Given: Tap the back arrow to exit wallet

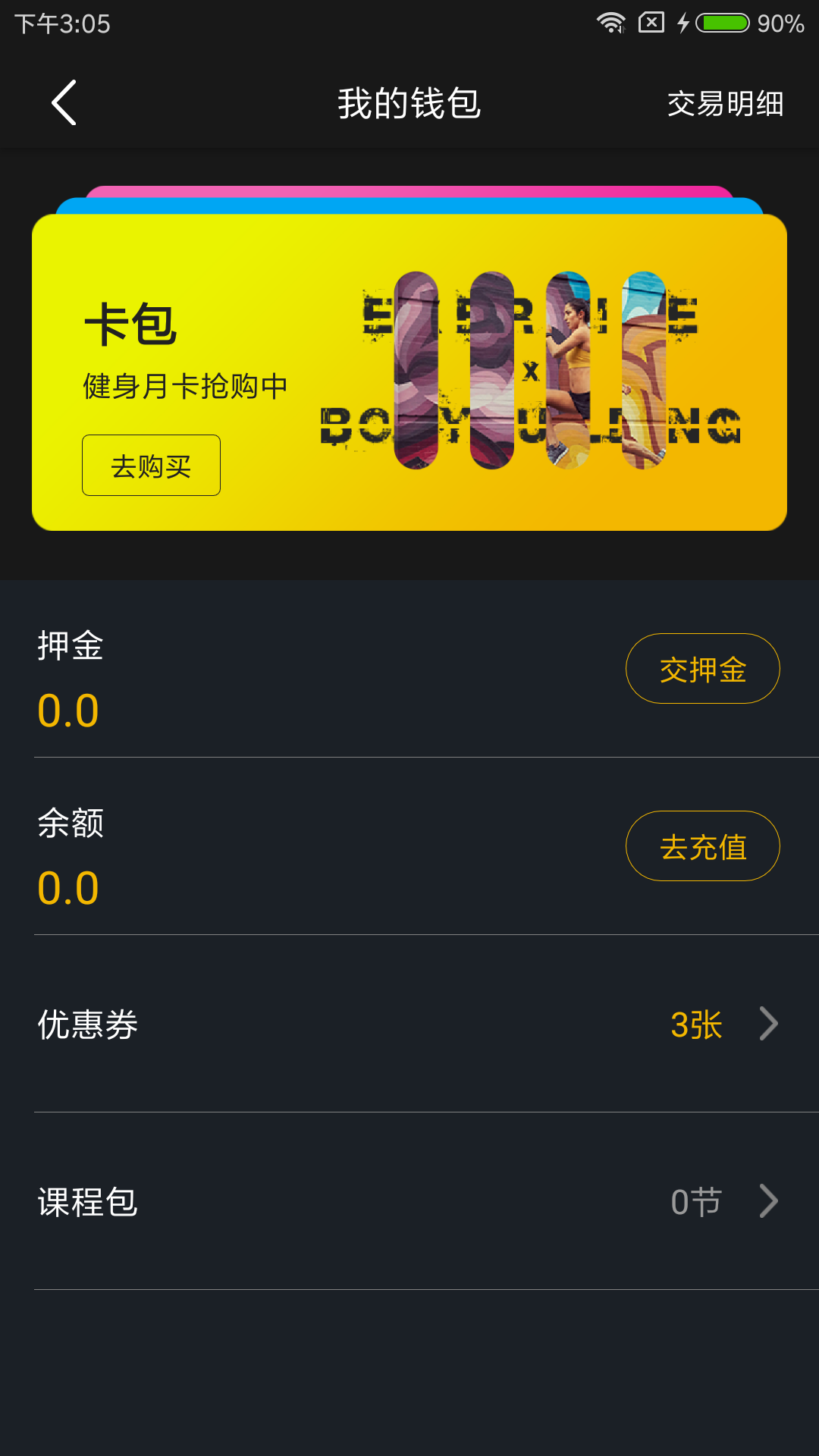Looking at the screenshot, I should point(64,102).
